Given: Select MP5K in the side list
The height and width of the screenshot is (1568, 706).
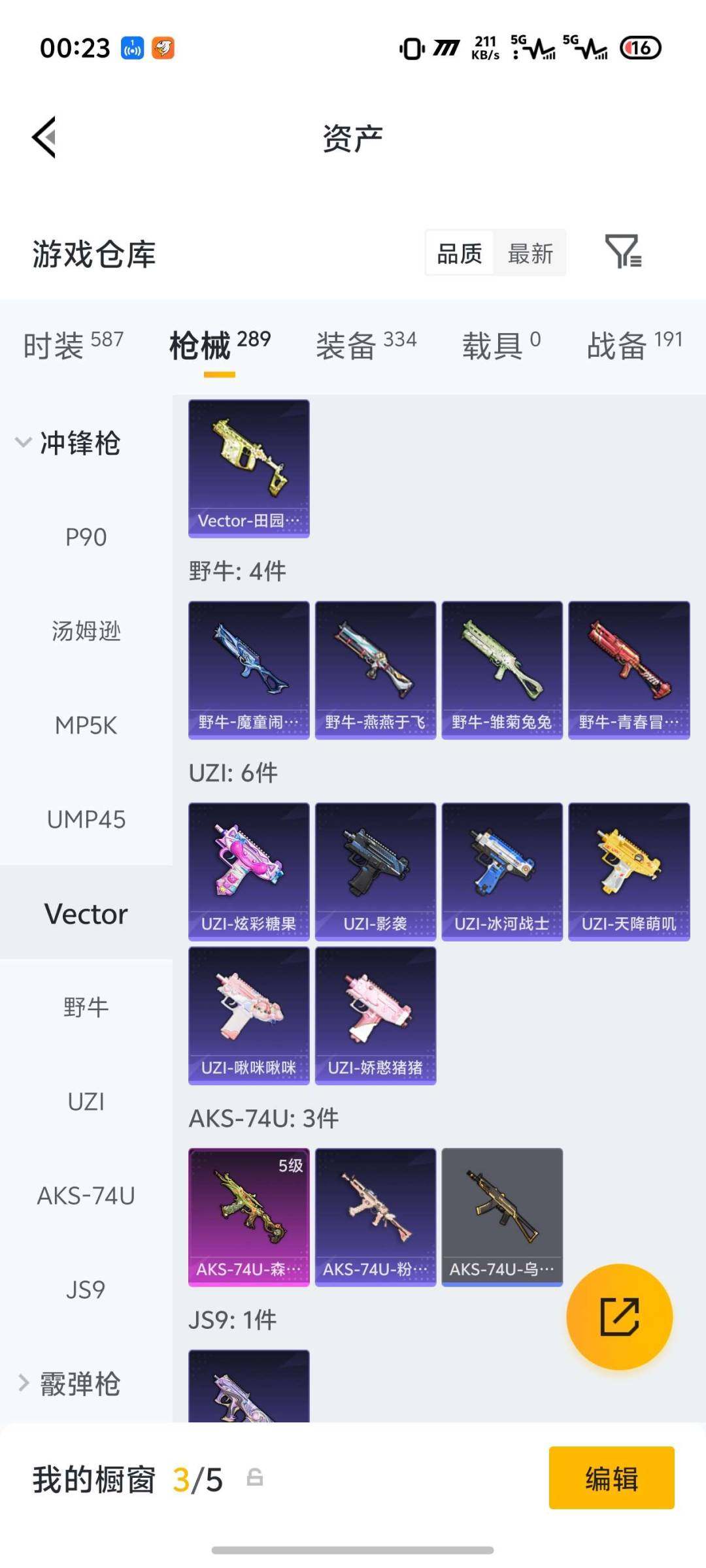Looking at the screenshot, I should [86, 725].
